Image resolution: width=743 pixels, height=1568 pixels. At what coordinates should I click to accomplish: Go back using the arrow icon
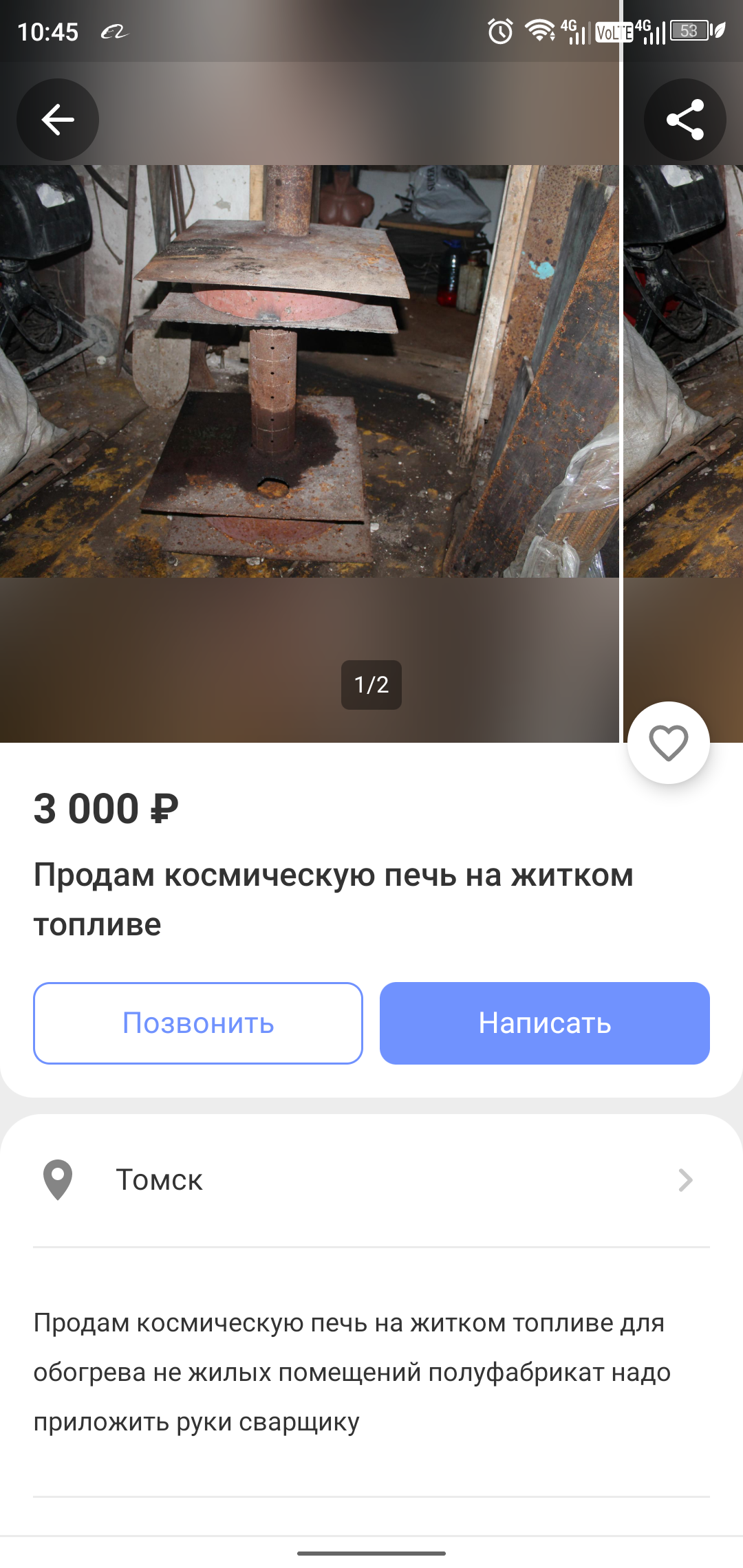click(x=58, y=120)
